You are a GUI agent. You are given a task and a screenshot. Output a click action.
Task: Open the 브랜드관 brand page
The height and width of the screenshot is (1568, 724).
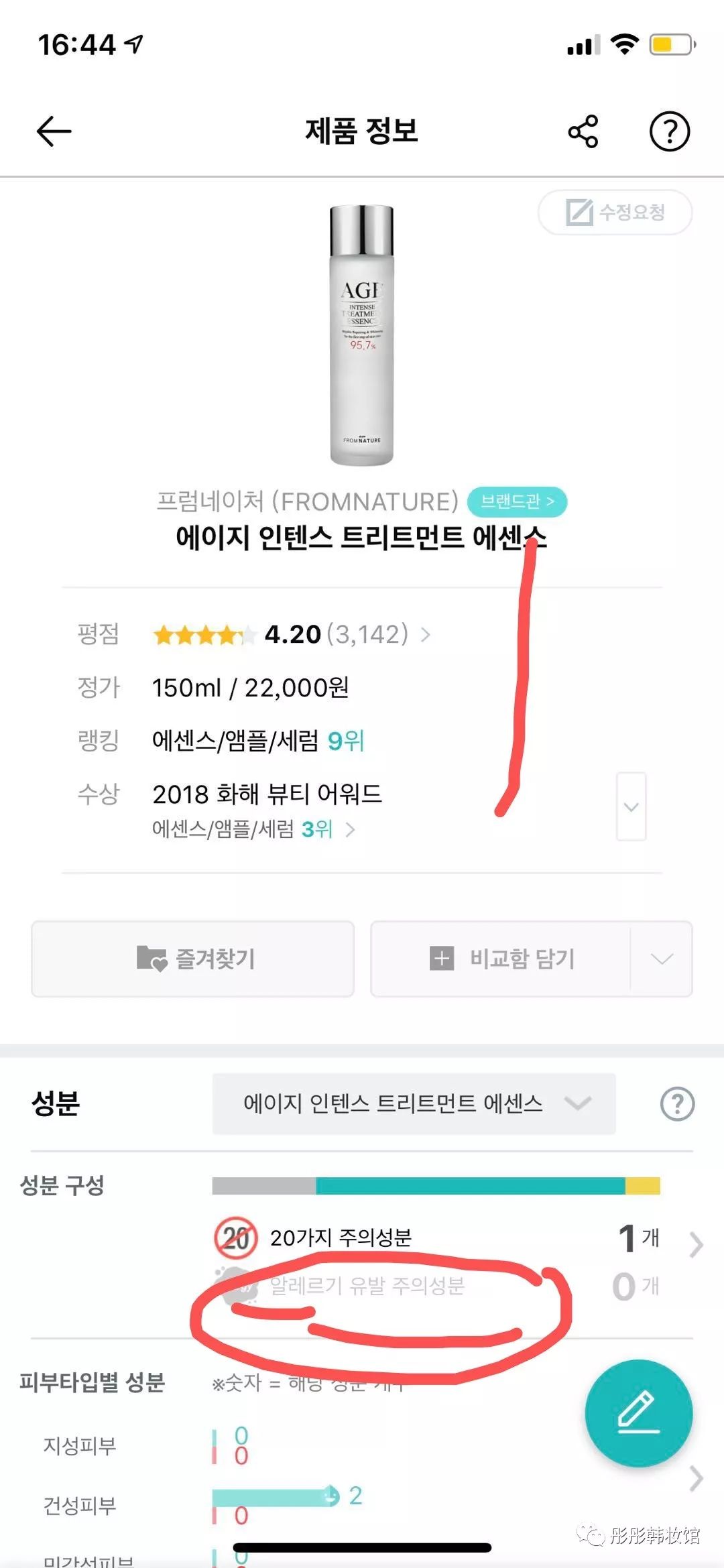(x=517, y=501)
